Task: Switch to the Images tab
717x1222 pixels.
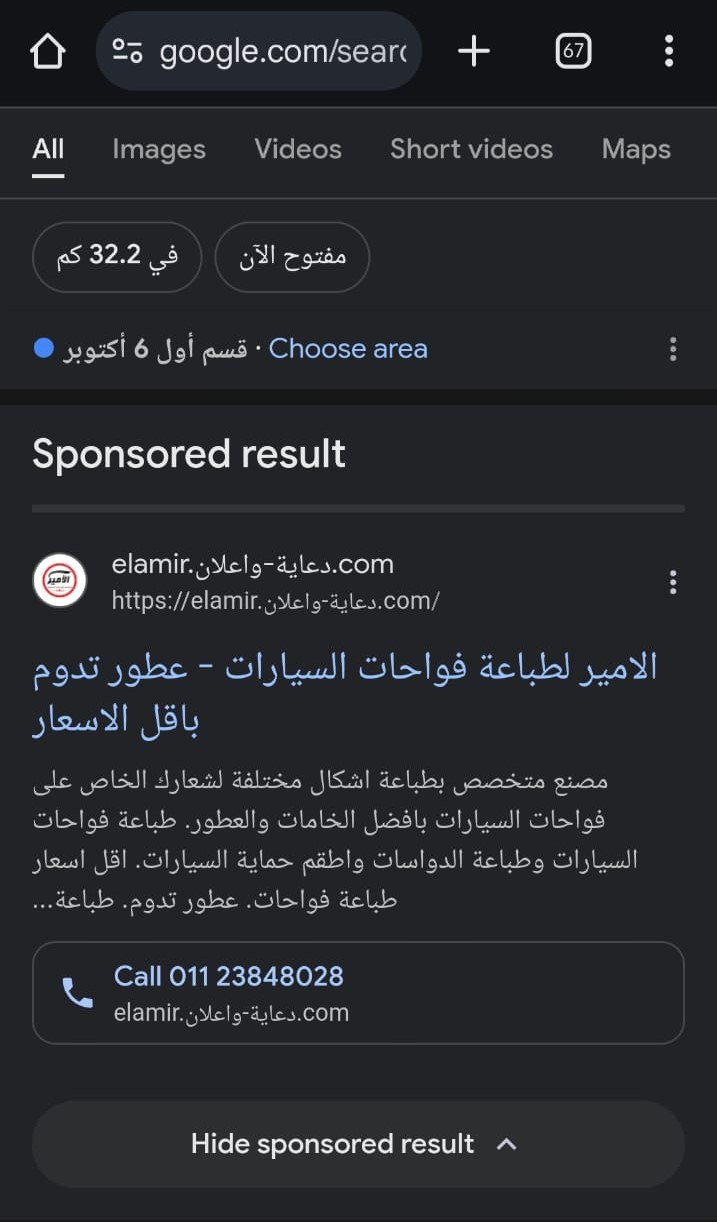Action: 159,150
